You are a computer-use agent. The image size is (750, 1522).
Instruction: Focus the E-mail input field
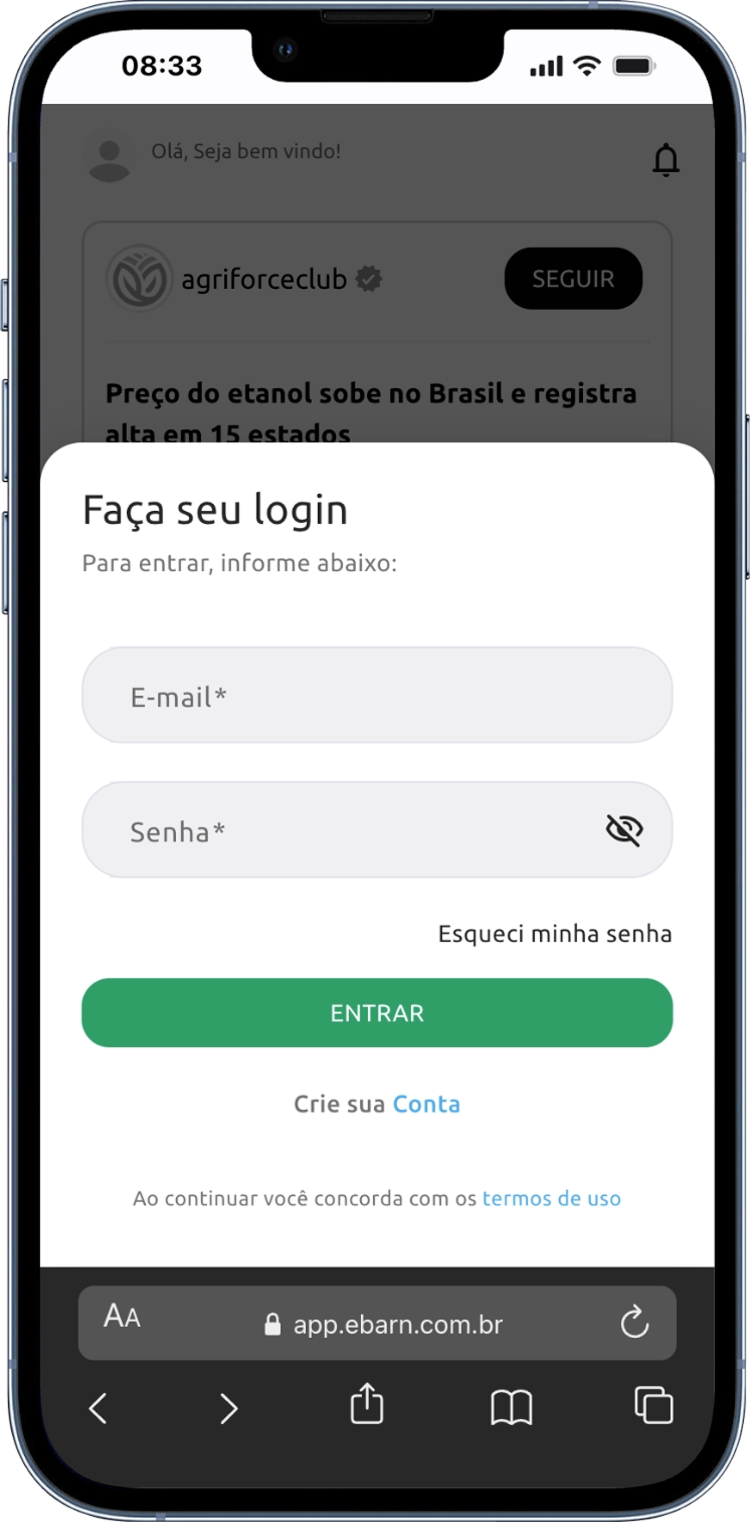click(x=377, y=695)
